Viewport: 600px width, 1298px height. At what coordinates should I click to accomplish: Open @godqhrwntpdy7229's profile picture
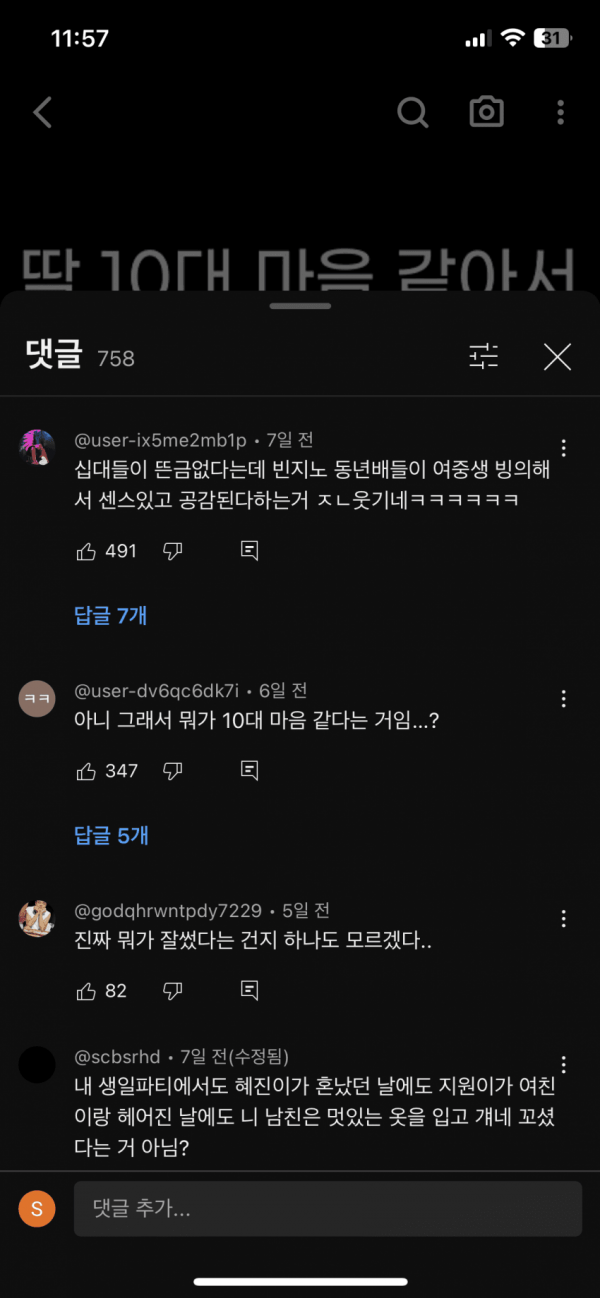37,918
